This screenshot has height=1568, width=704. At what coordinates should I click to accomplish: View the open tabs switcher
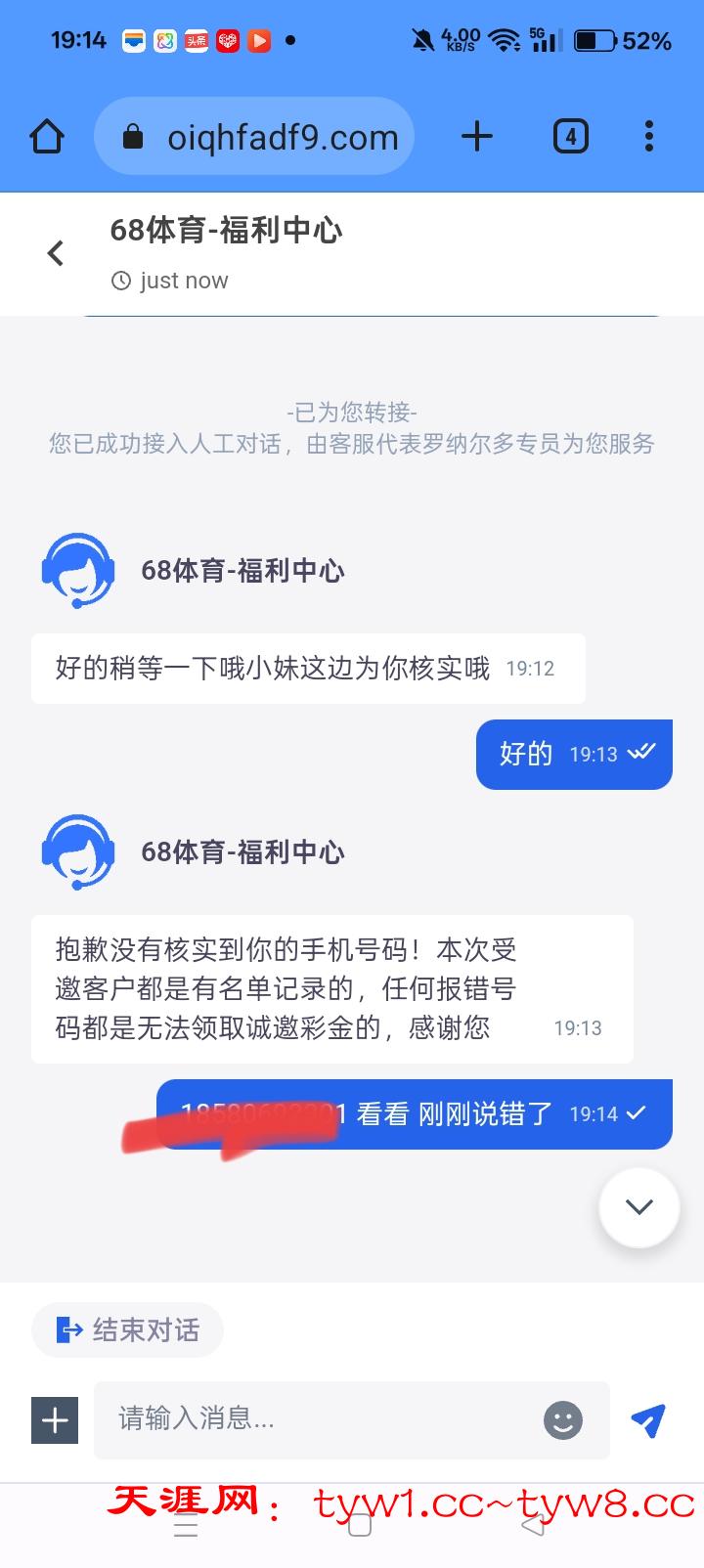click(x=571, y=136)
